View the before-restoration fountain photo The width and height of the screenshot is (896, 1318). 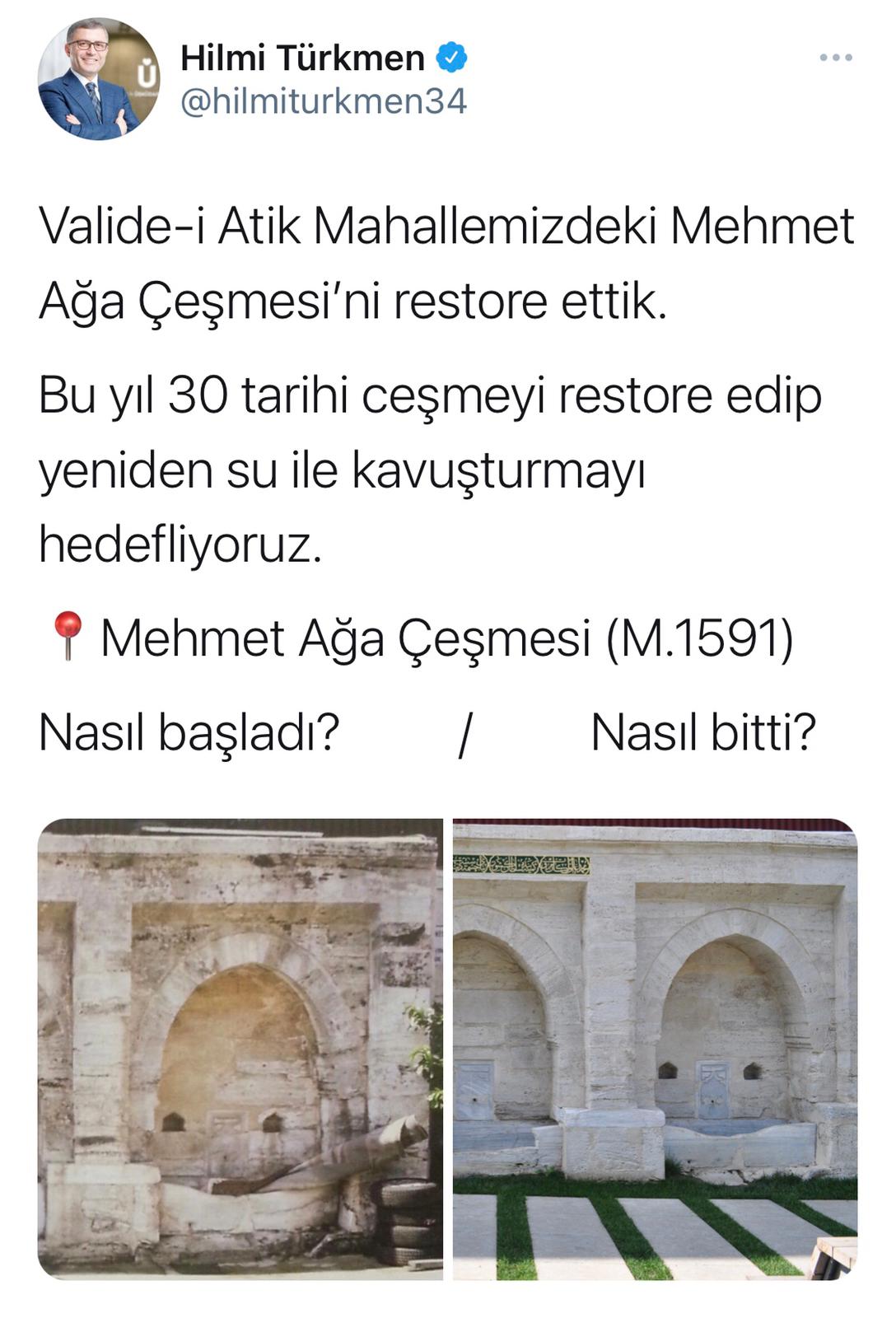[240, 1049]
